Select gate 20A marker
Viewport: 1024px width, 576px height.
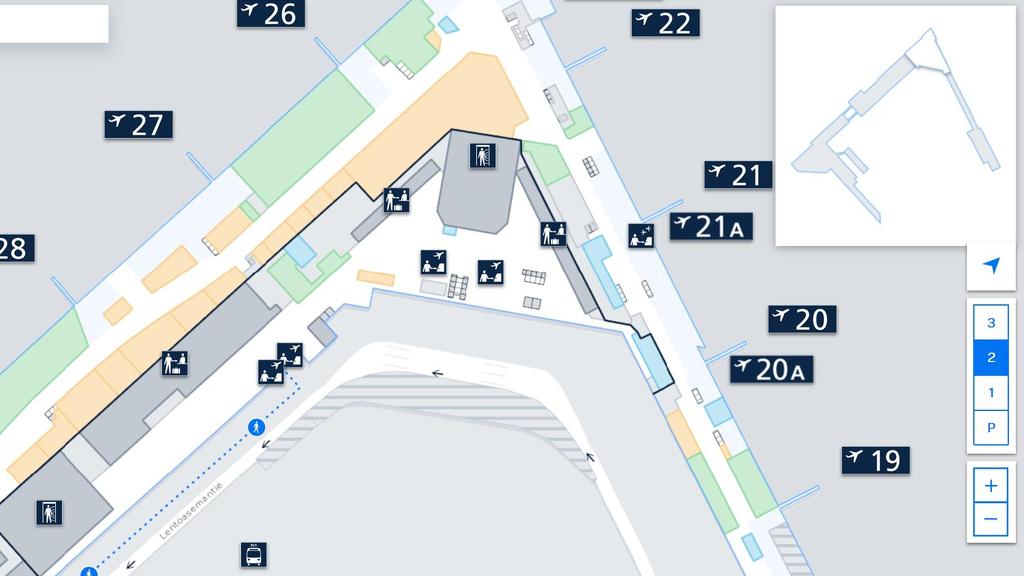coord(770,369)
